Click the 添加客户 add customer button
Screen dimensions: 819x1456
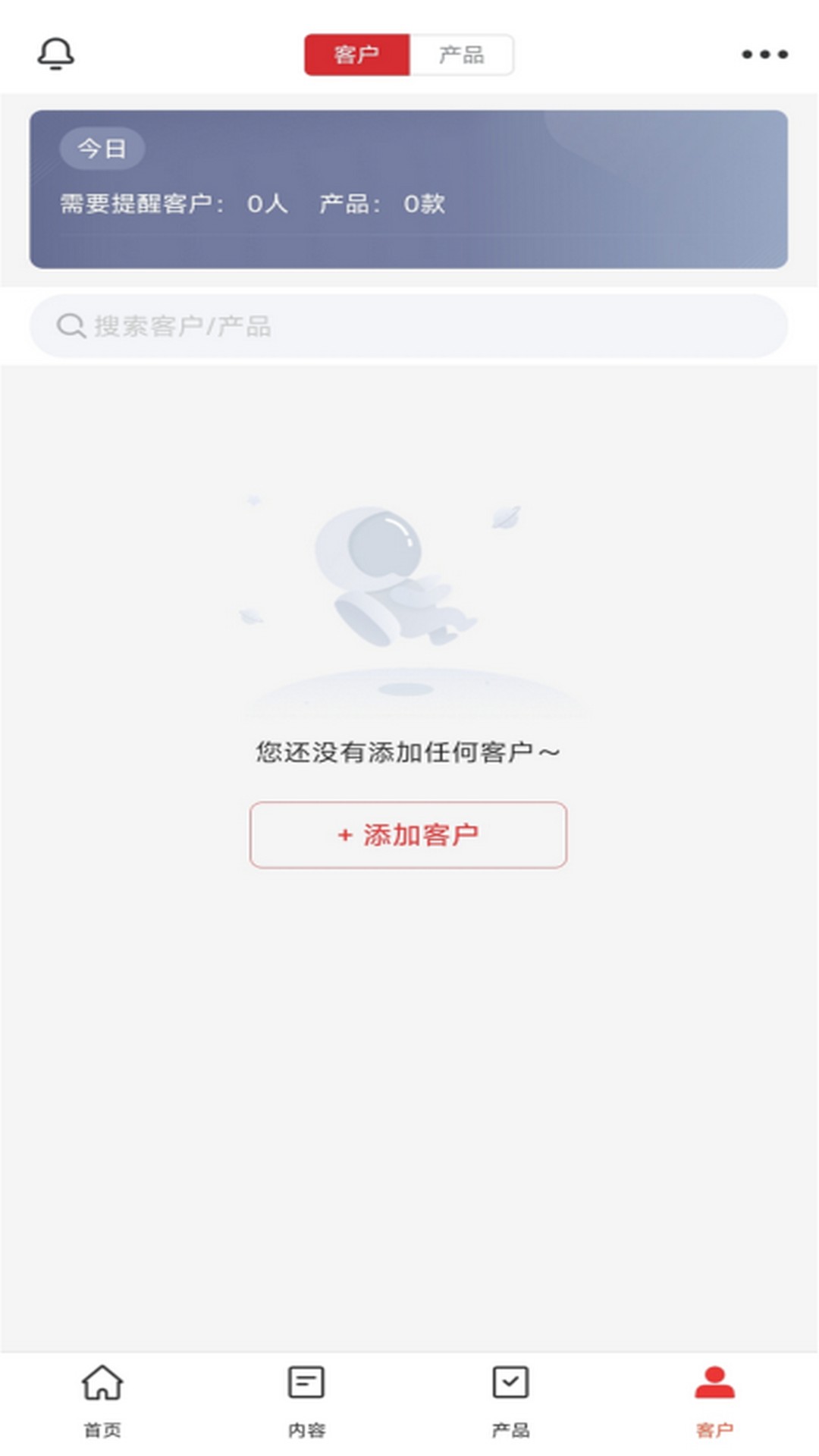point(408,835)
